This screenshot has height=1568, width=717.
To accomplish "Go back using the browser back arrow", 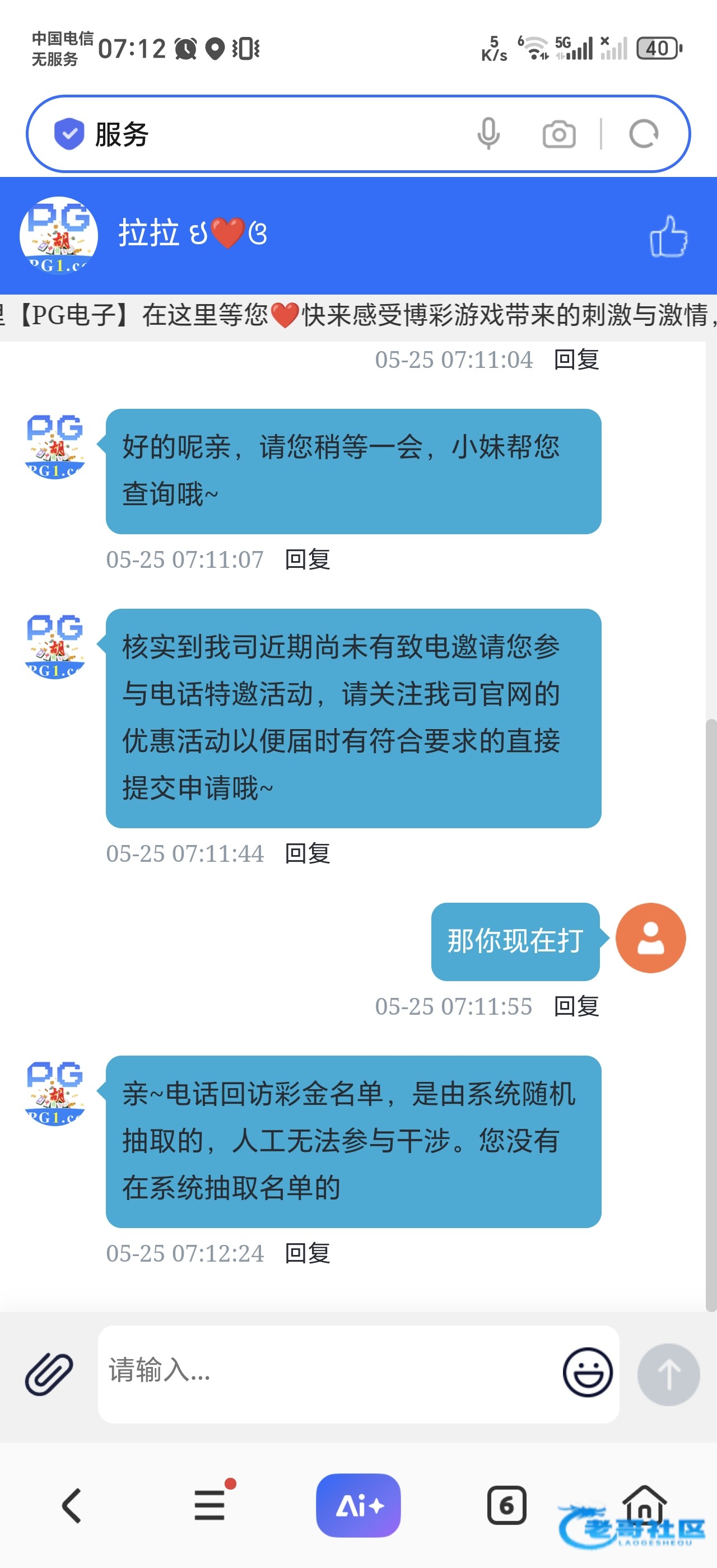I will click(72, 1506).
